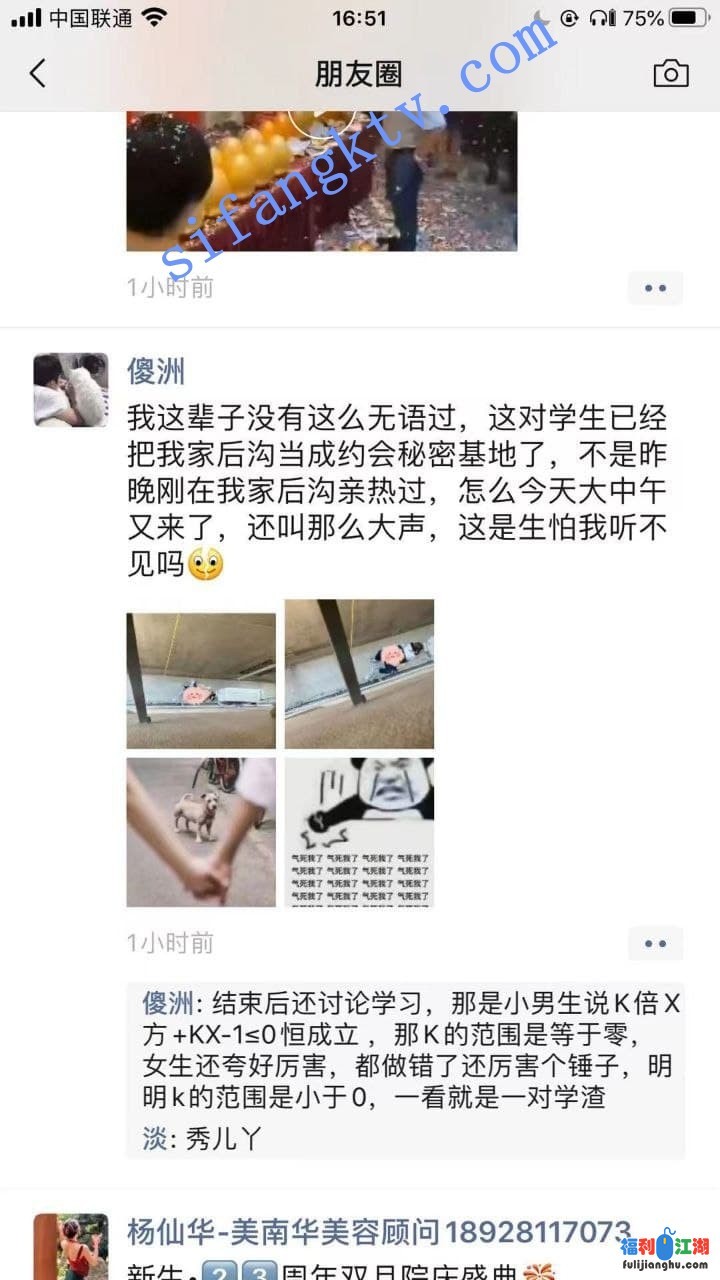Screen dimensions: 720x1280
Task: Tap 杨仙华's avatar picture
Action: (71, 1246)
